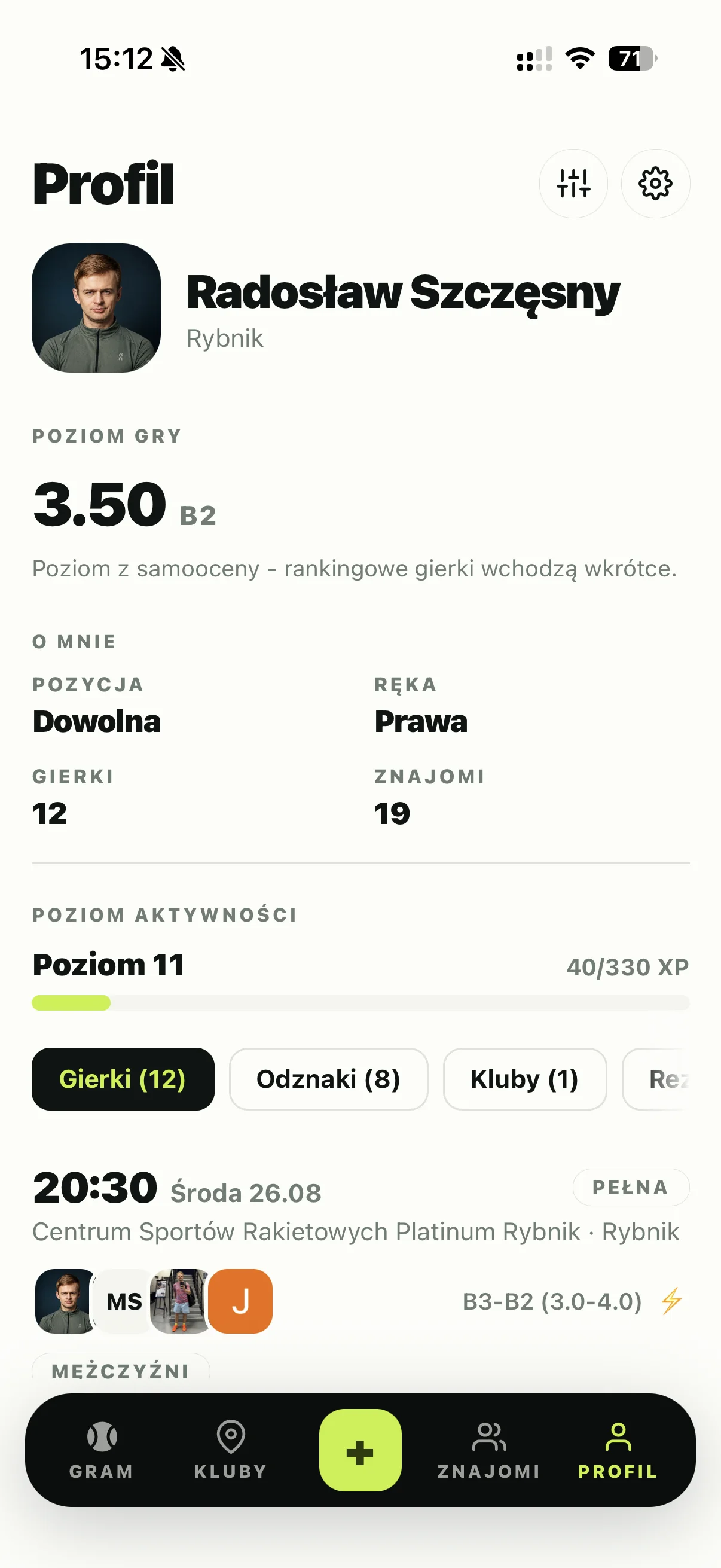Switch to the Odznaki (8) tab
The height and width of the screenshot is (1568, 721).
[x=329, y=1079]
